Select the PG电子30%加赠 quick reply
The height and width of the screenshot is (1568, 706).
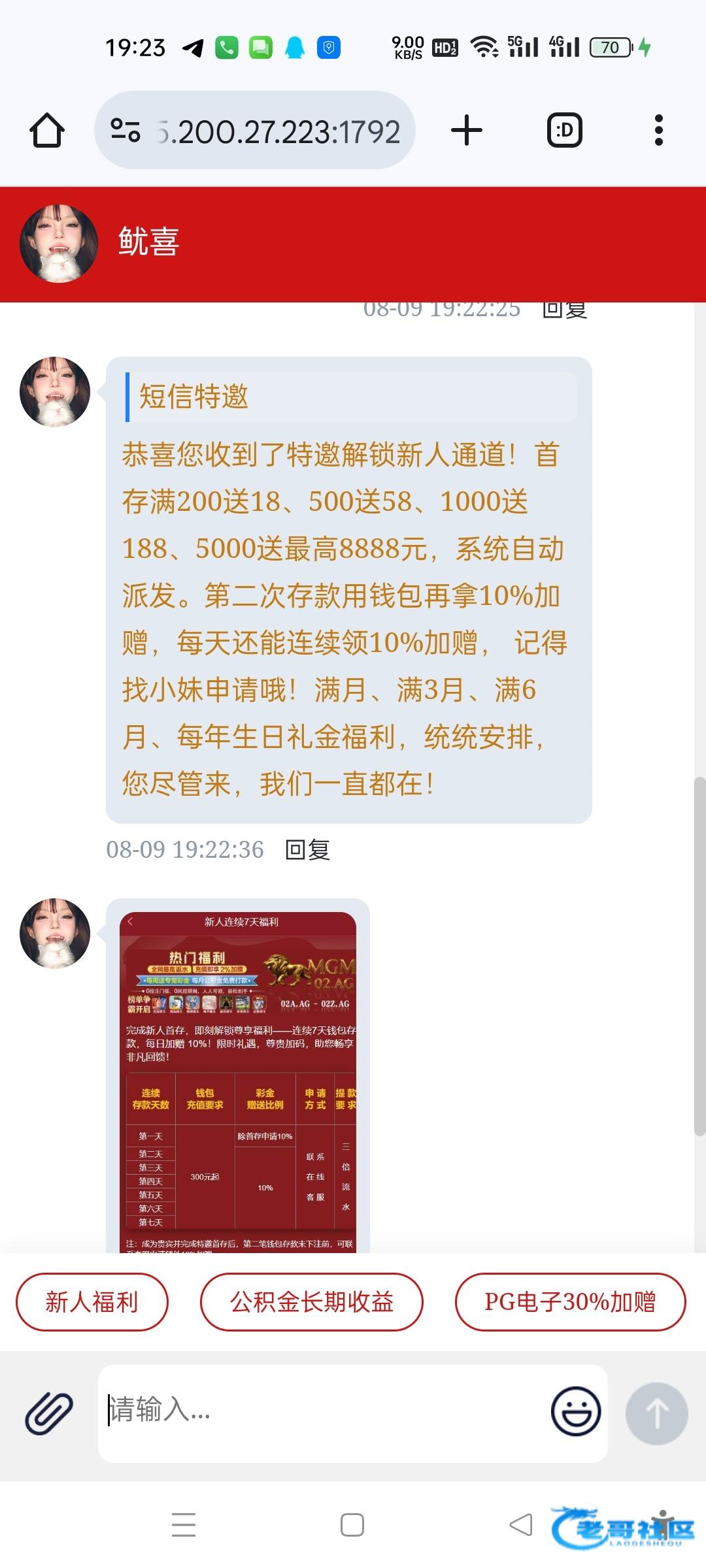click(569, 1302)
